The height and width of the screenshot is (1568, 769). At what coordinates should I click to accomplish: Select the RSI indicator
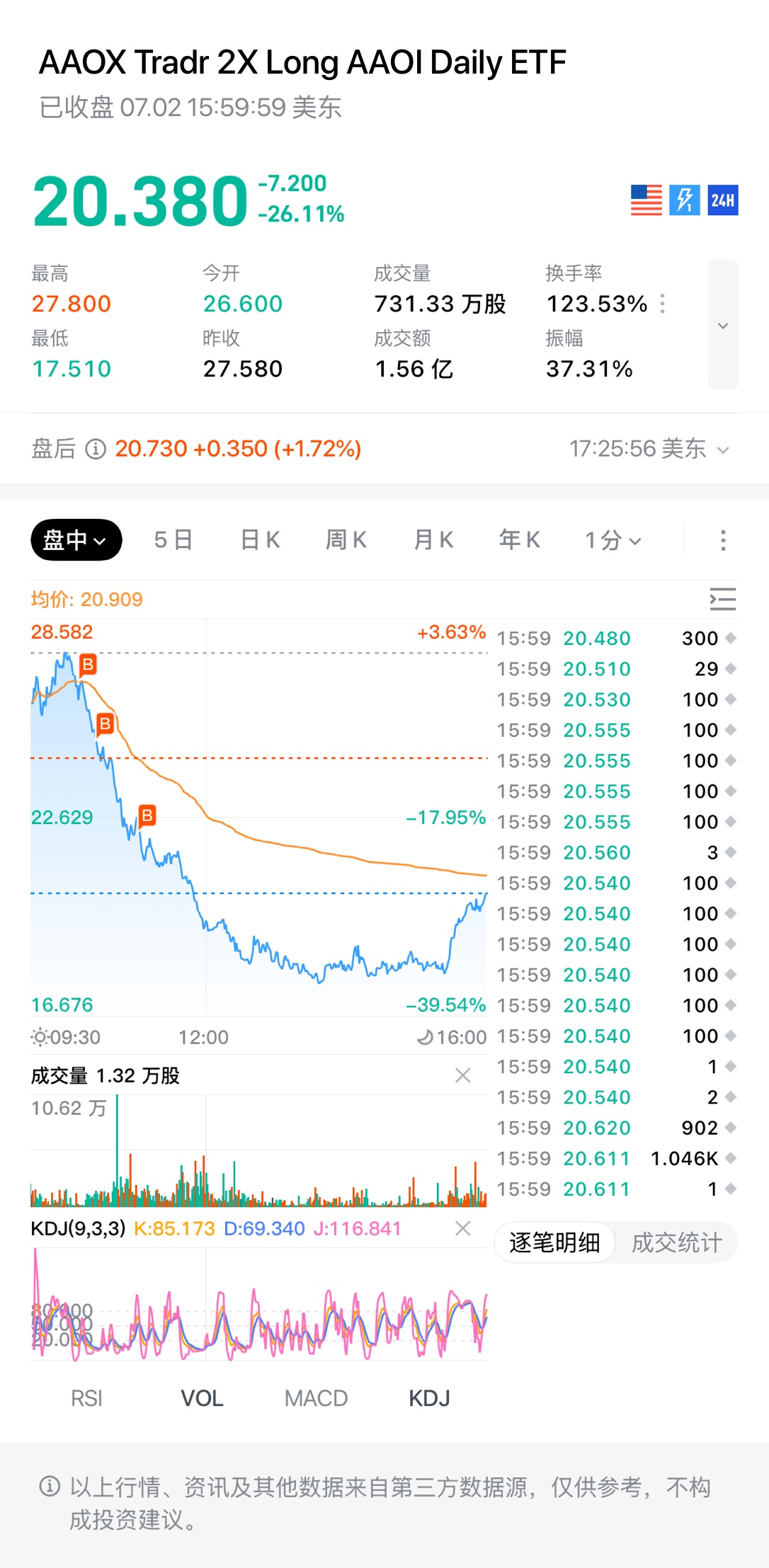click(86, 1398)
